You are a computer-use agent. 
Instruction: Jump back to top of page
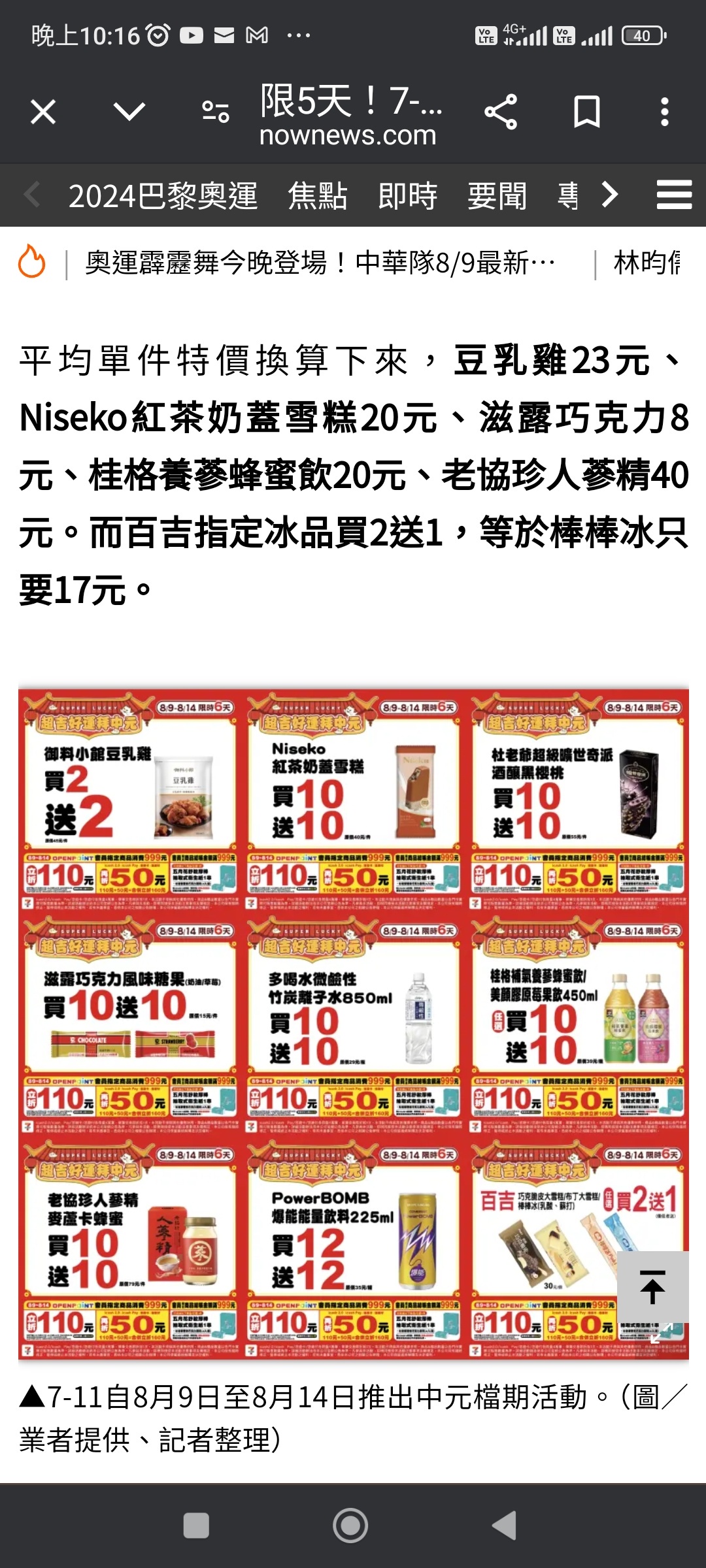coord(652,1286)
